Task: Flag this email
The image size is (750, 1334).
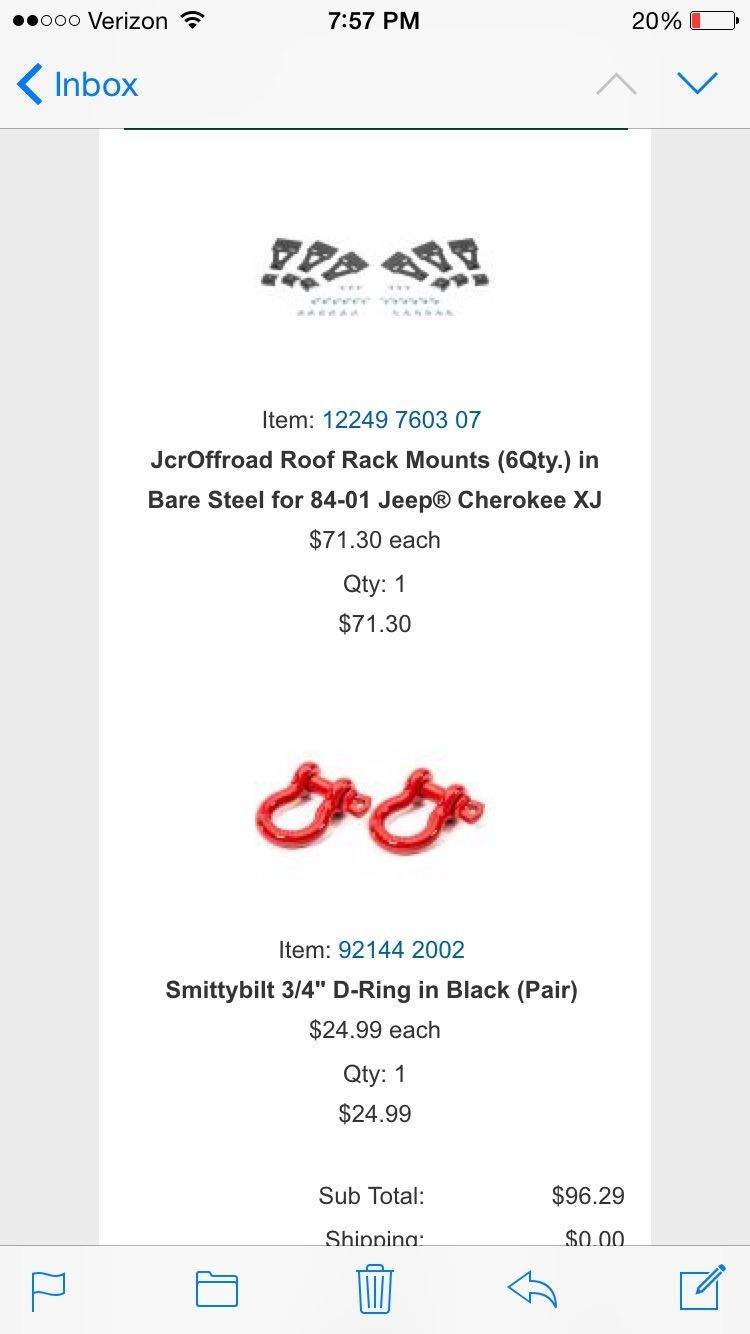Action: click(x=48, y=1288)
